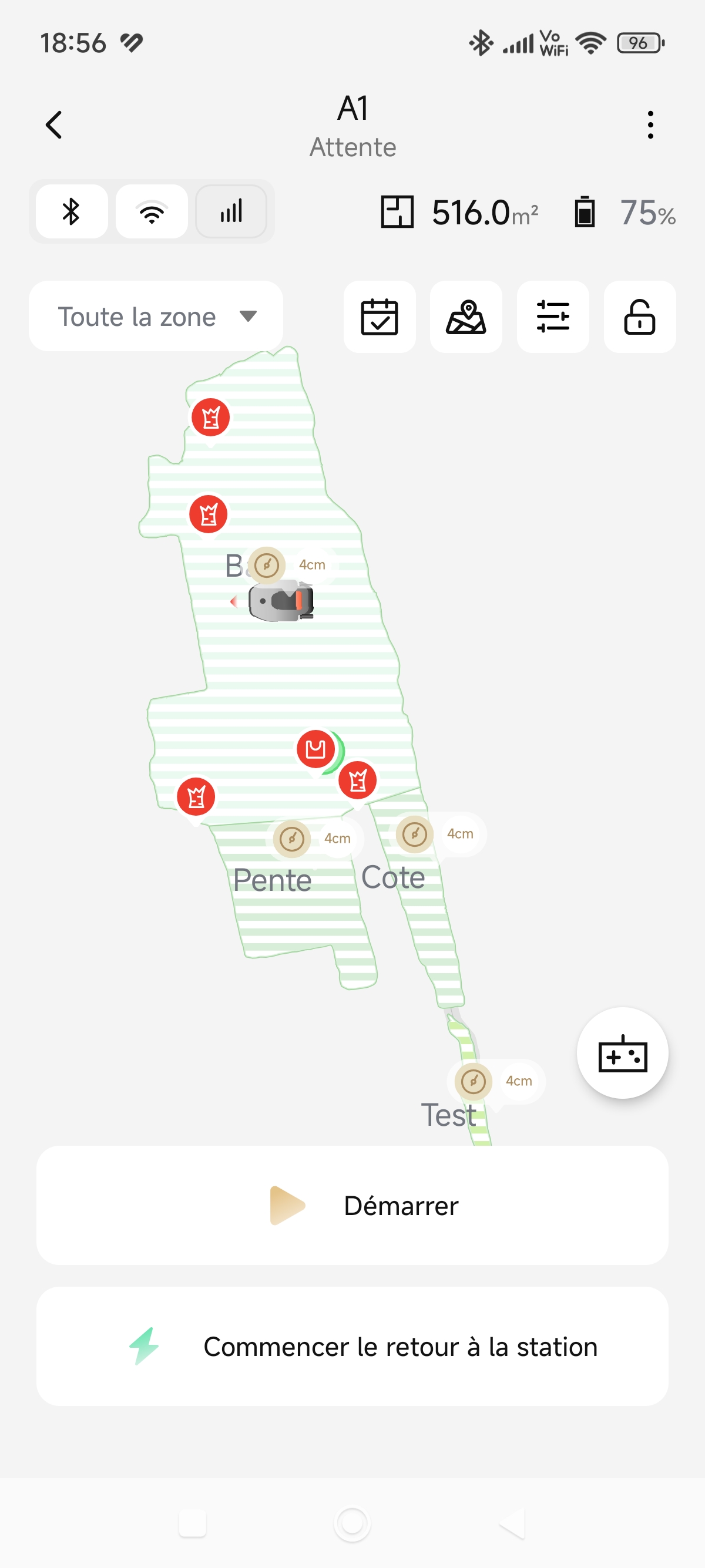Tap the Wi-Fi connection chip

click(152, 212)
